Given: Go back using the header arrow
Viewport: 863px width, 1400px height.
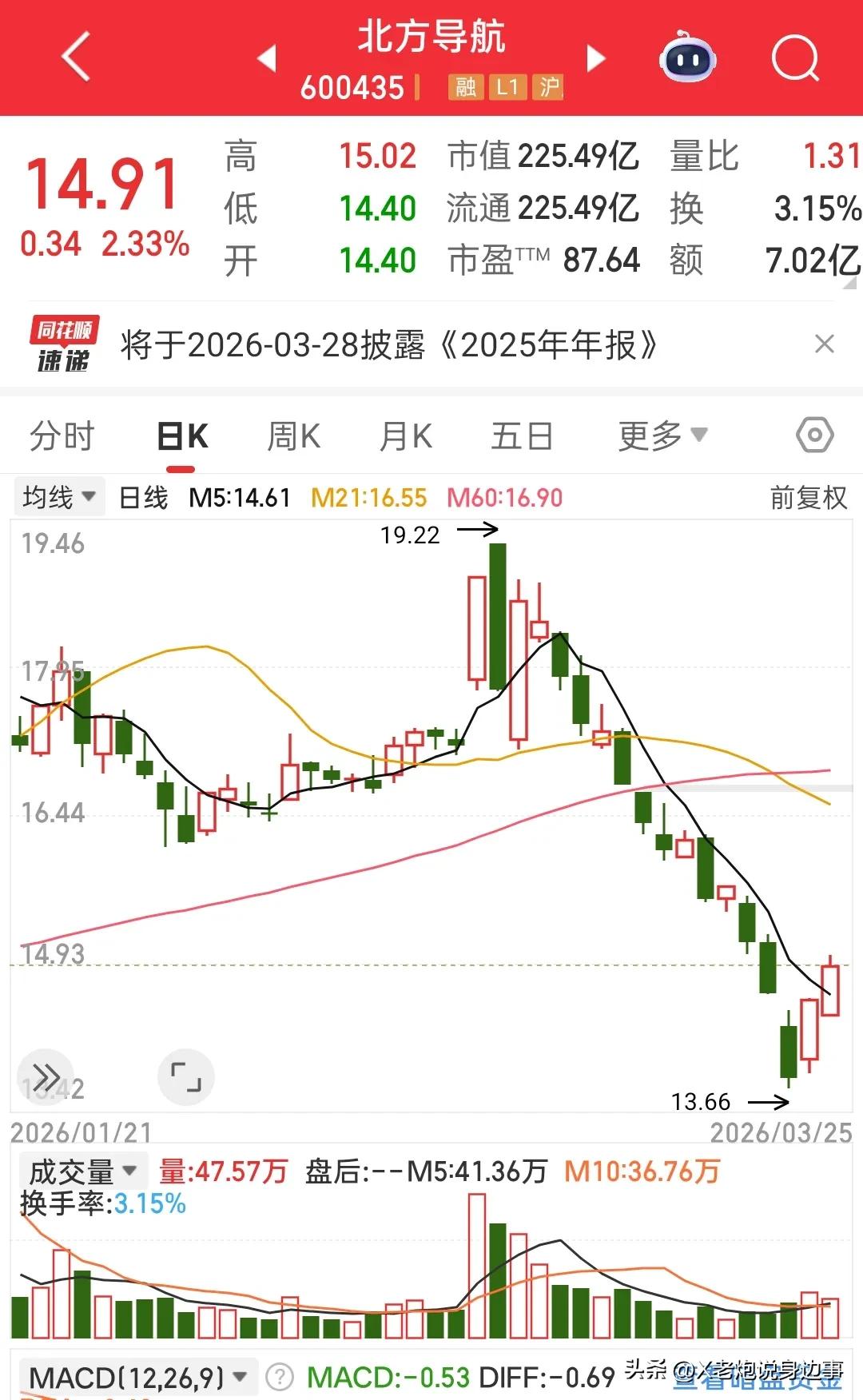Looking at the screenshot, I should pos(77,58).
